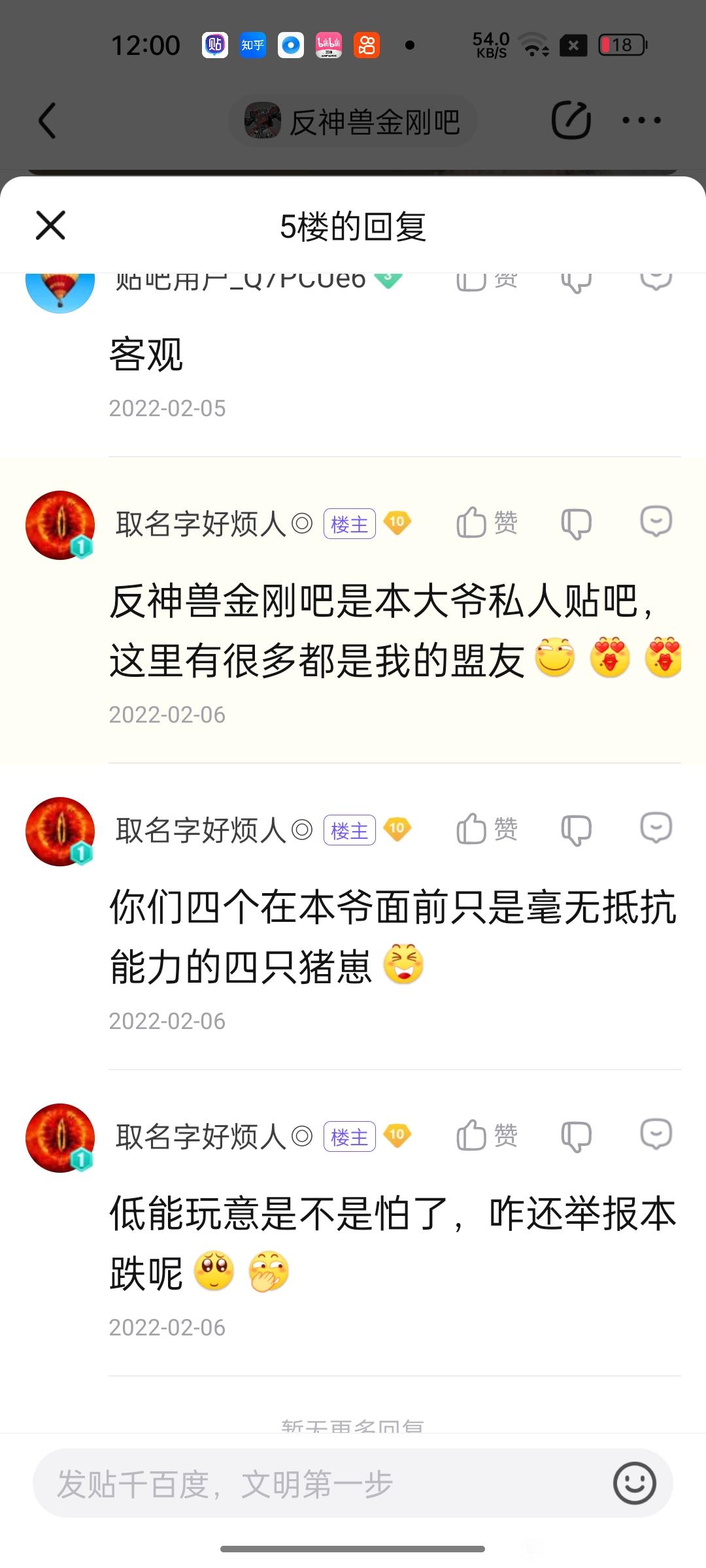Dislike the reply about 私人贴吧

coord(576,523)
